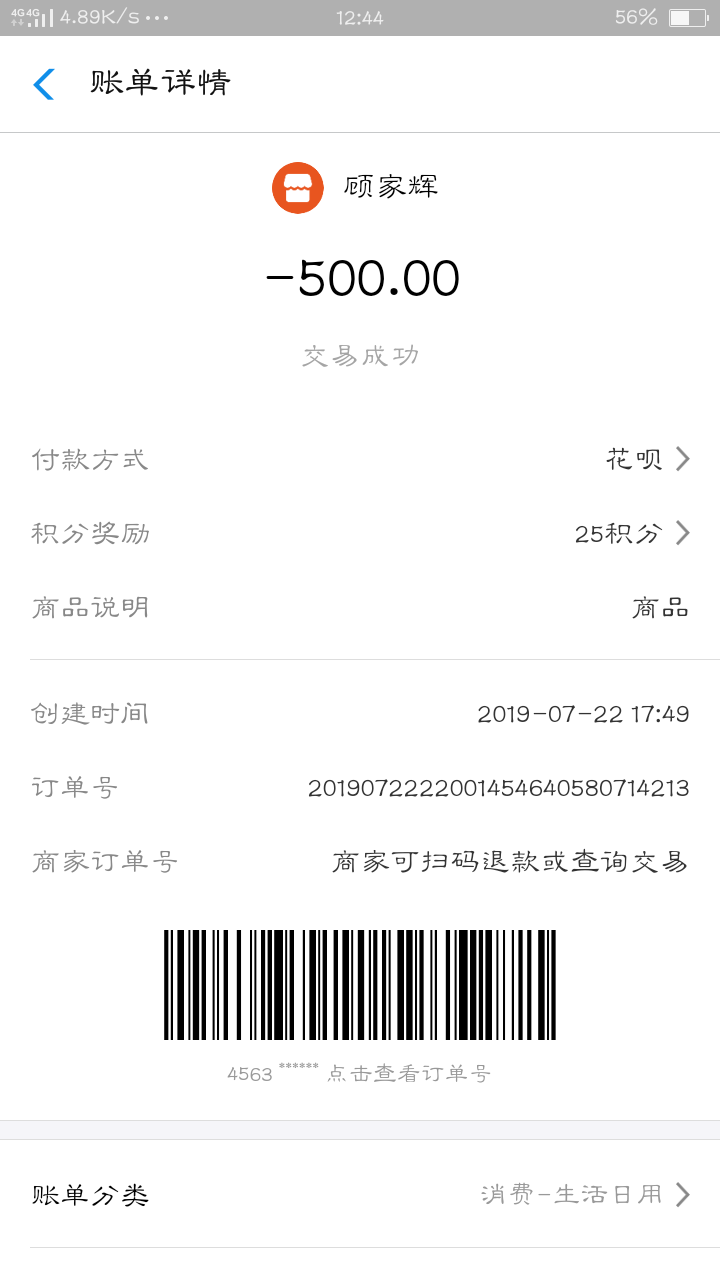
Task: Tap the back arrow on 账单详情
Action: [42, 84]
